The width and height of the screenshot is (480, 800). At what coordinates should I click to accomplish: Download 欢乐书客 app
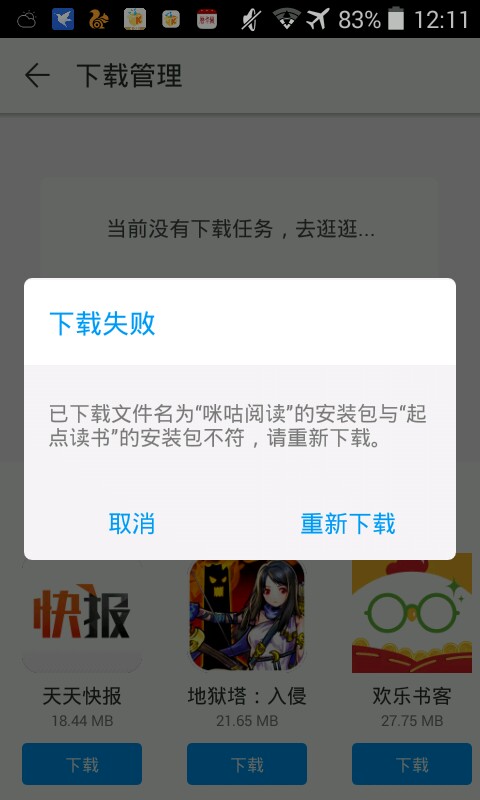point(412,764)
